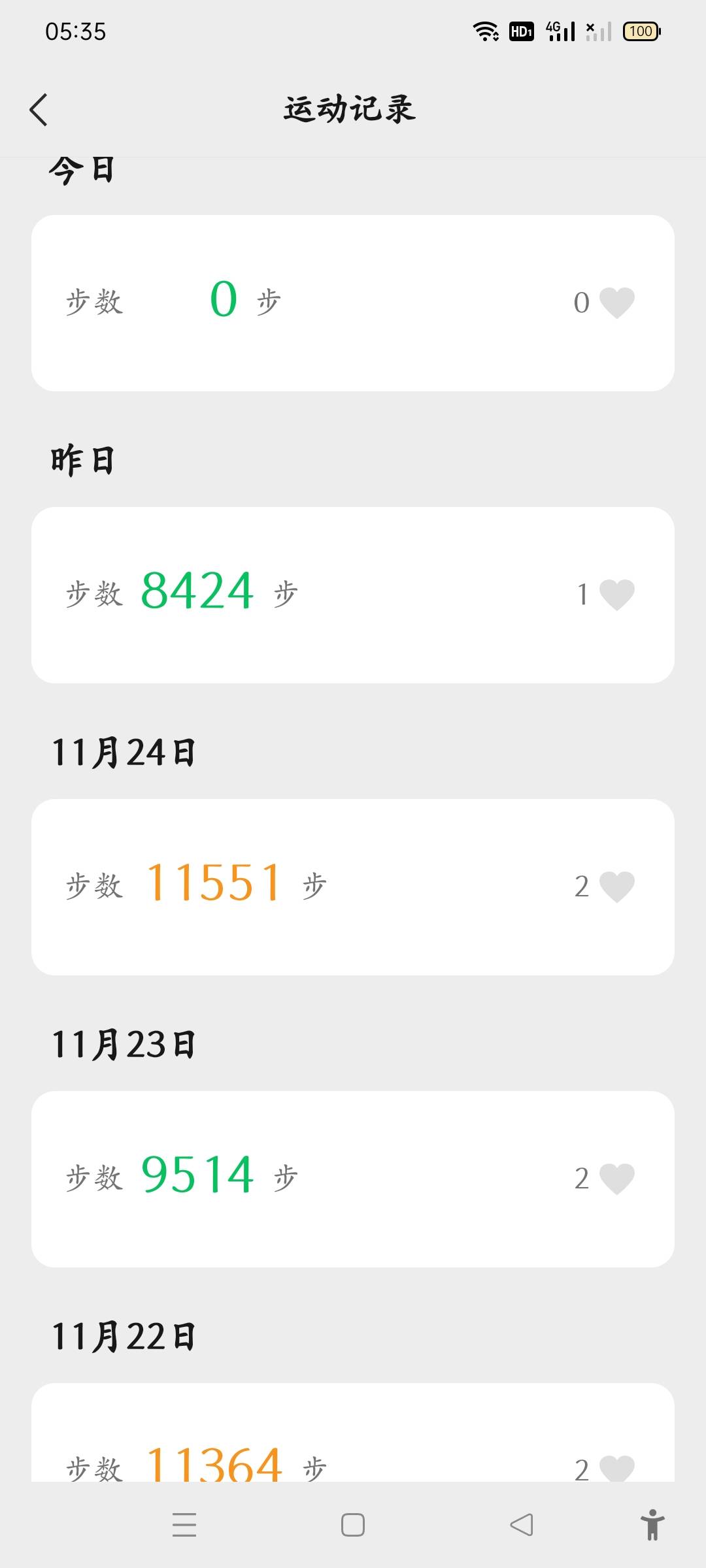Go back from 运动记录 page
The width and height of the screenshot is (706, 1568).
click(39, 109)
